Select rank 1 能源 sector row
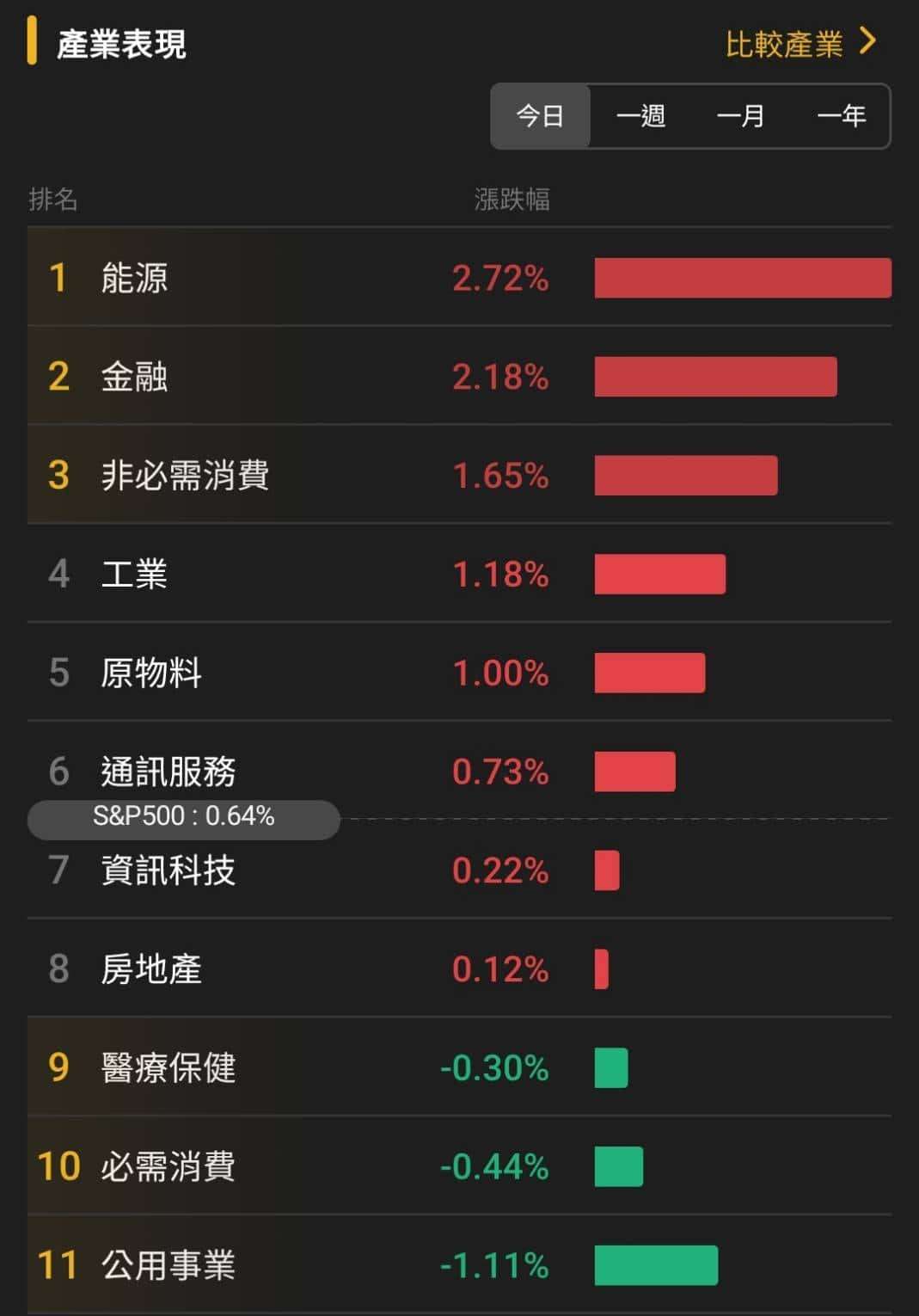 (x=258, y=279)
